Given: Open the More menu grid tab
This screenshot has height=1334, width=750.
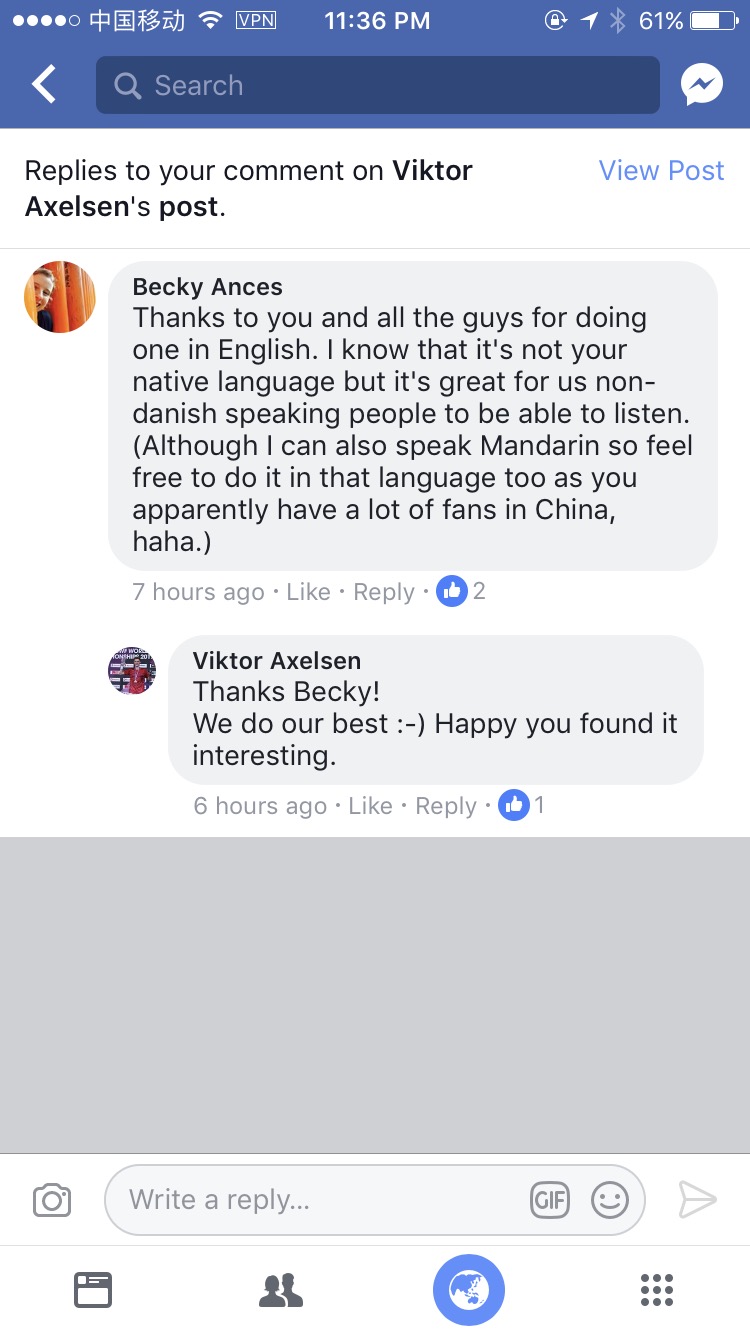Looking at the screenshot, I should coord(656,1290).
